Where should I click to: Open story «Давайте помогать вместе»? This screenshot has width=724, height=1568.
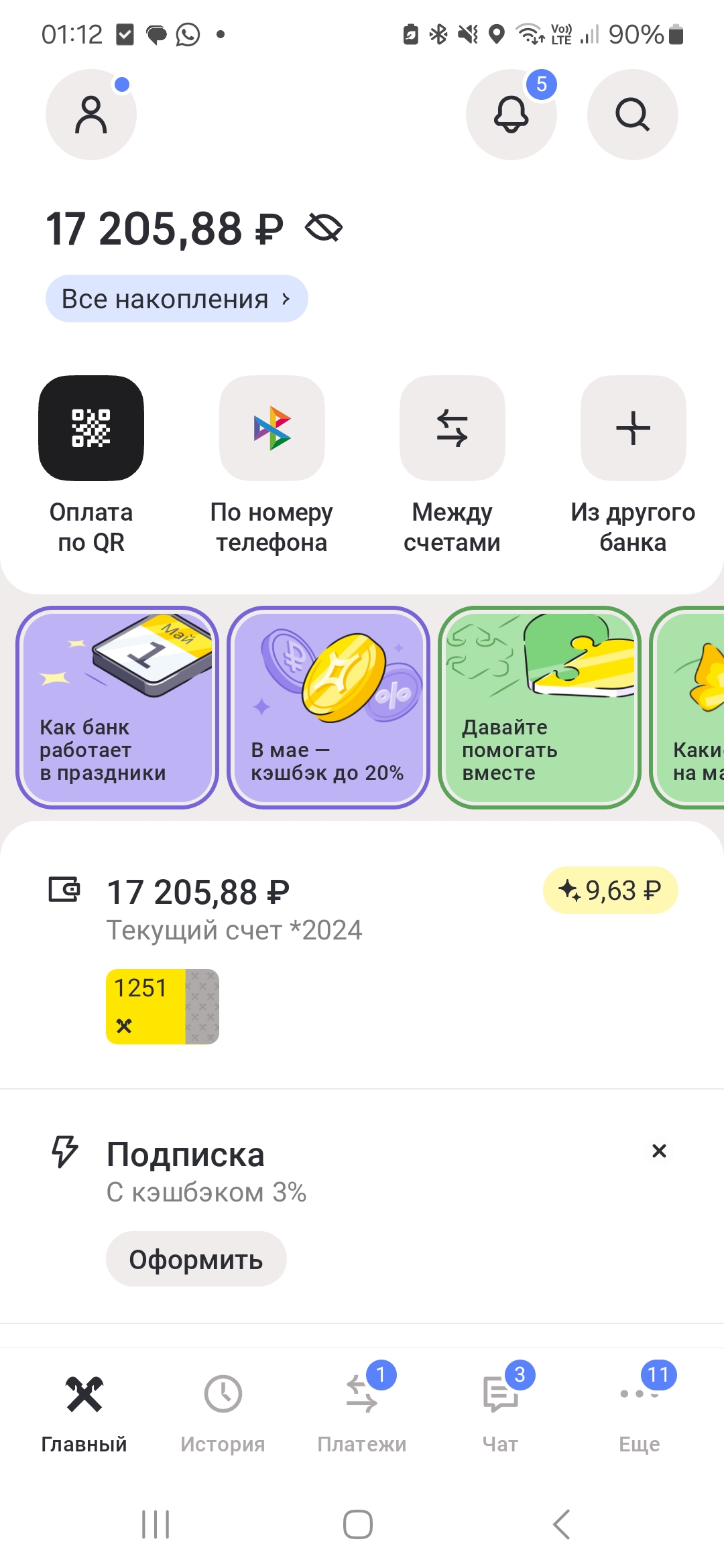click(x=540, y=708)
